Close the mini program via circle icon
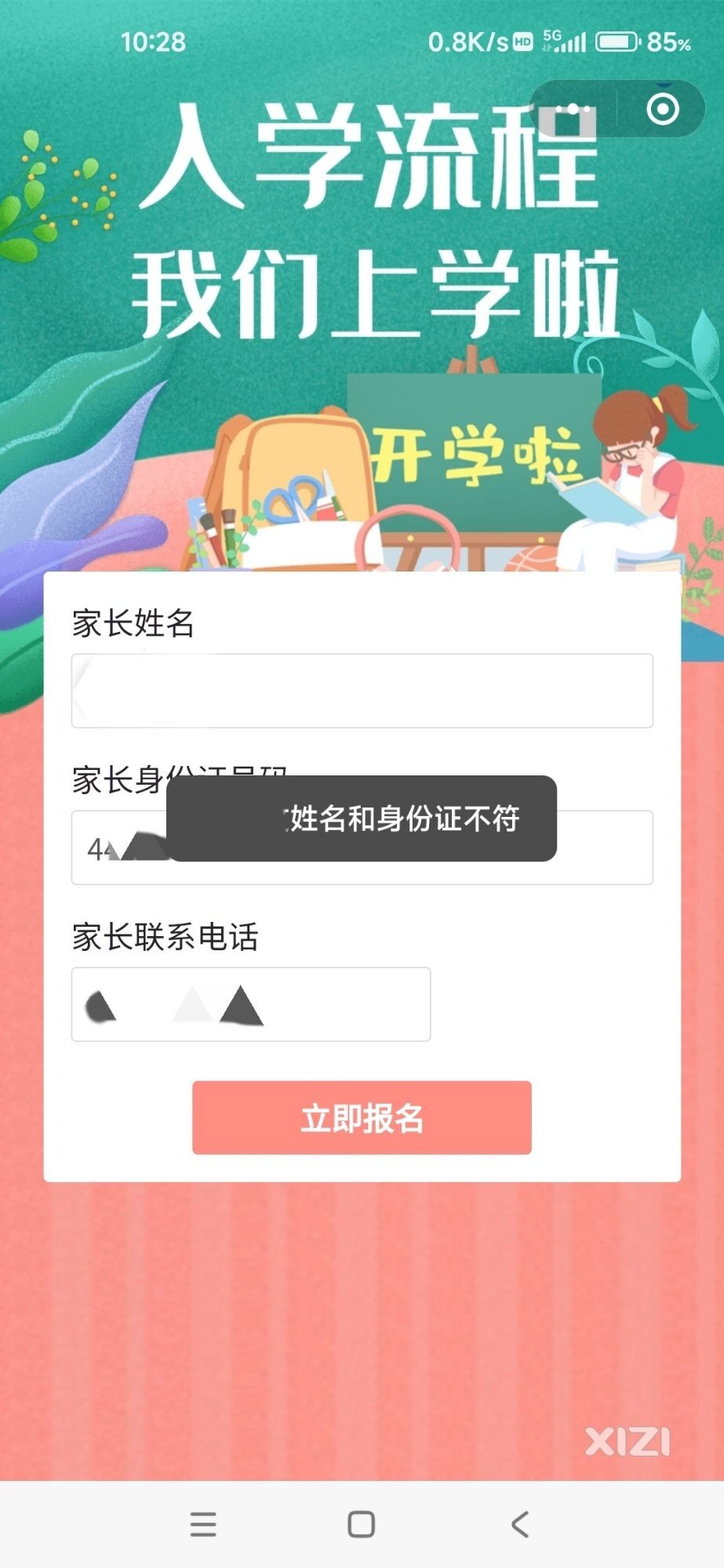Screen dimensions: 724x1568 663,109
